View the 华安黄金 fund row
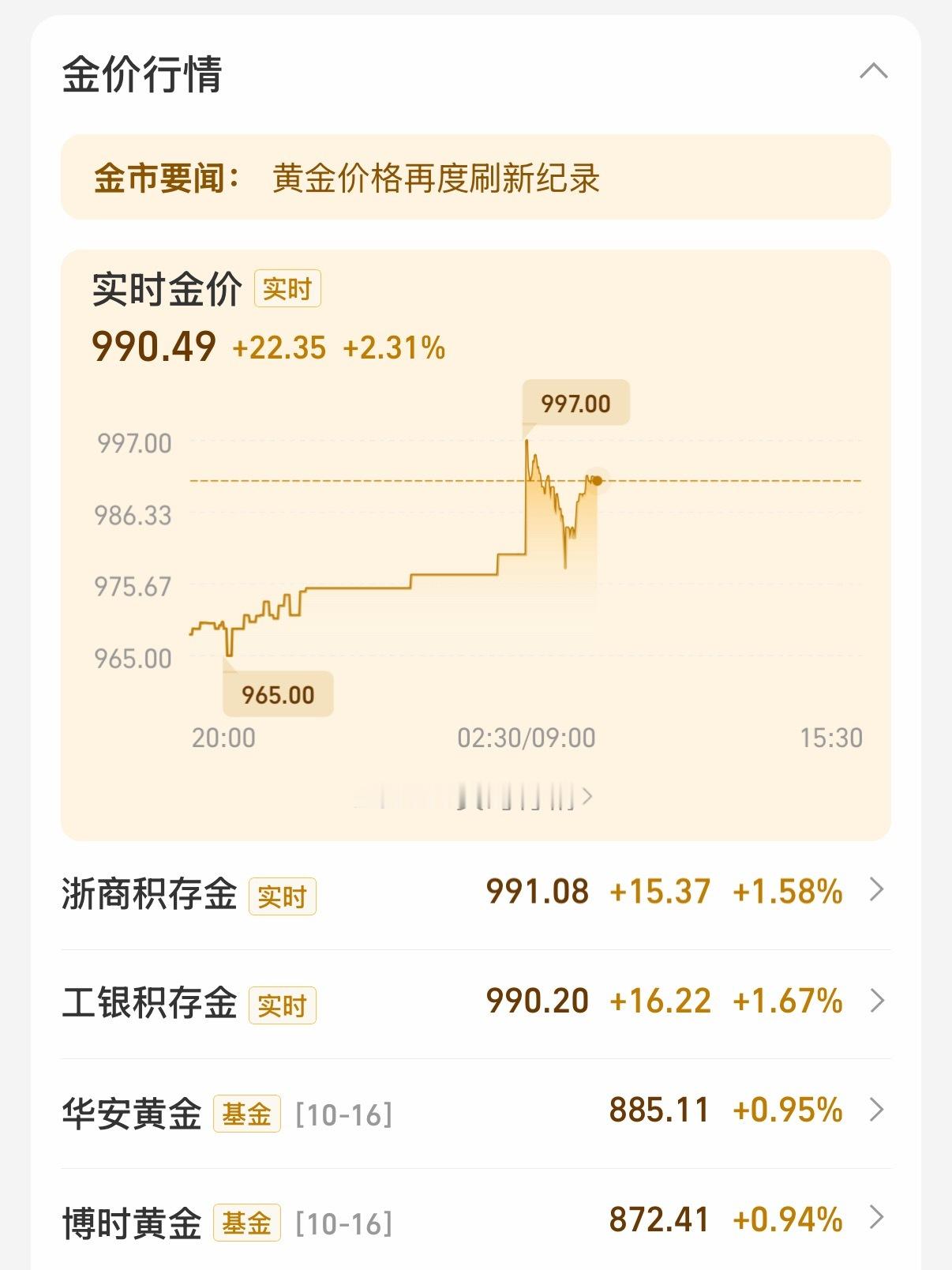Screen dimensions: 952x1270 [x=476, y=1113]
